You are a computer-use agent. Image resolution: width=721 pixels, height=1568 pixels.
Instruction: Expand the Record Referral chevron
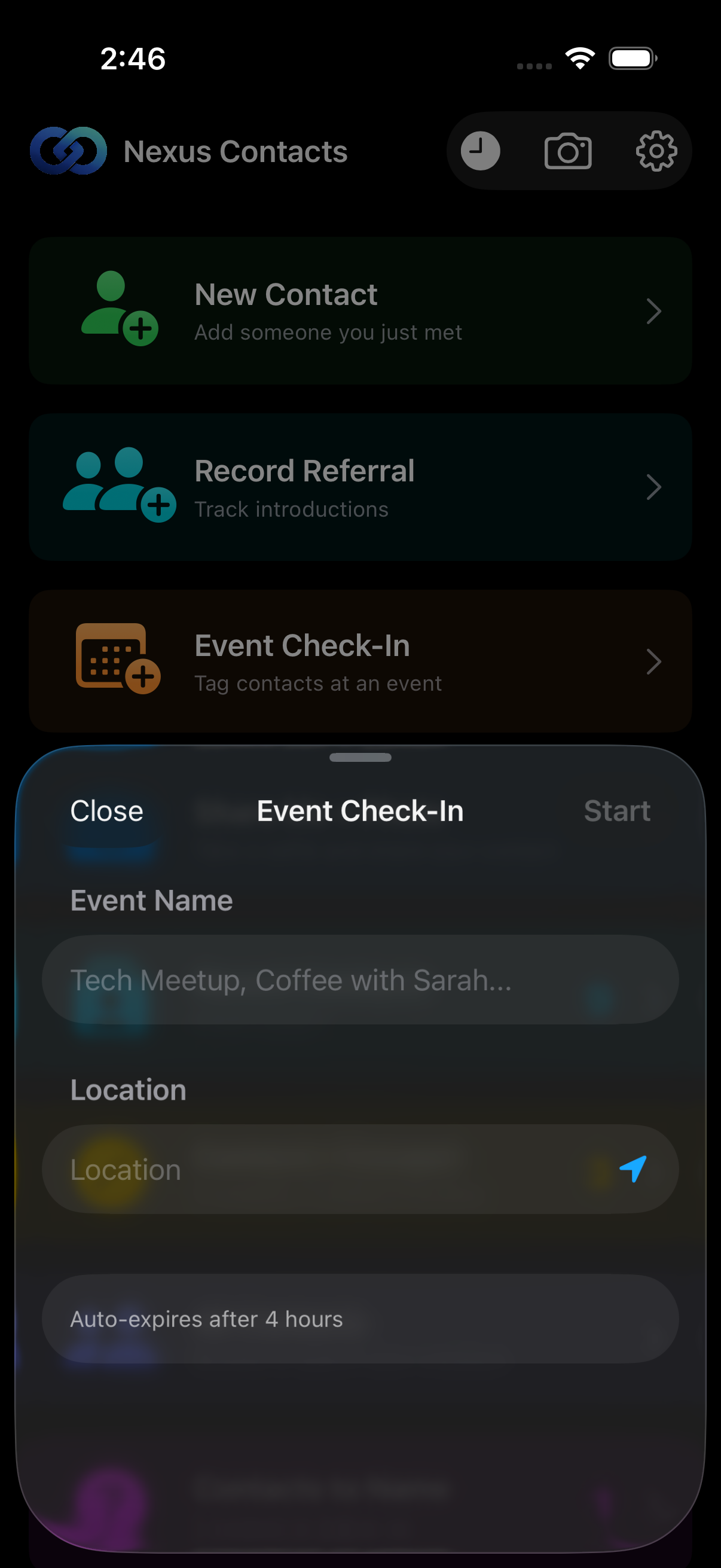coord(653,486)
